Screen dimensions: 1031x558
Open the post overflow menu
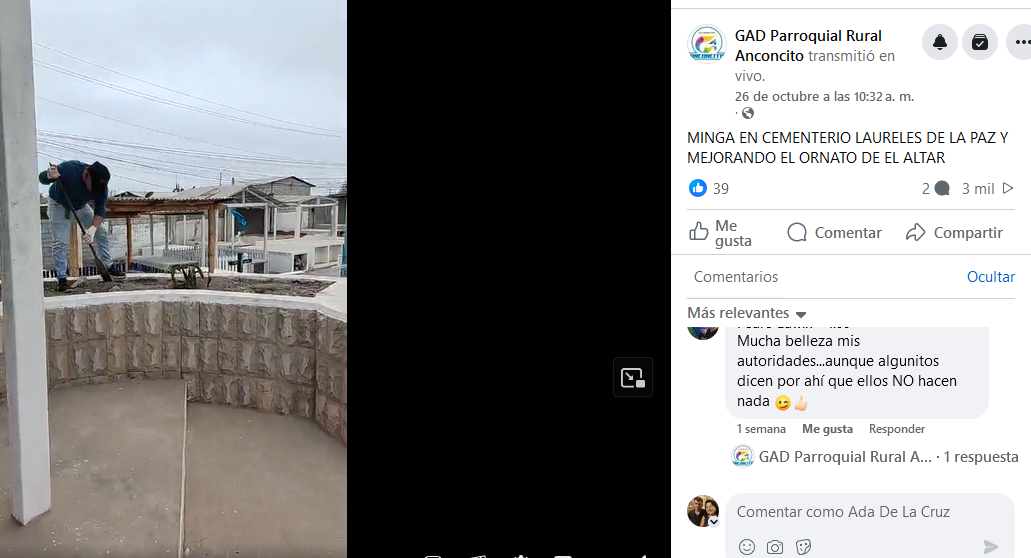[1019, 42]
